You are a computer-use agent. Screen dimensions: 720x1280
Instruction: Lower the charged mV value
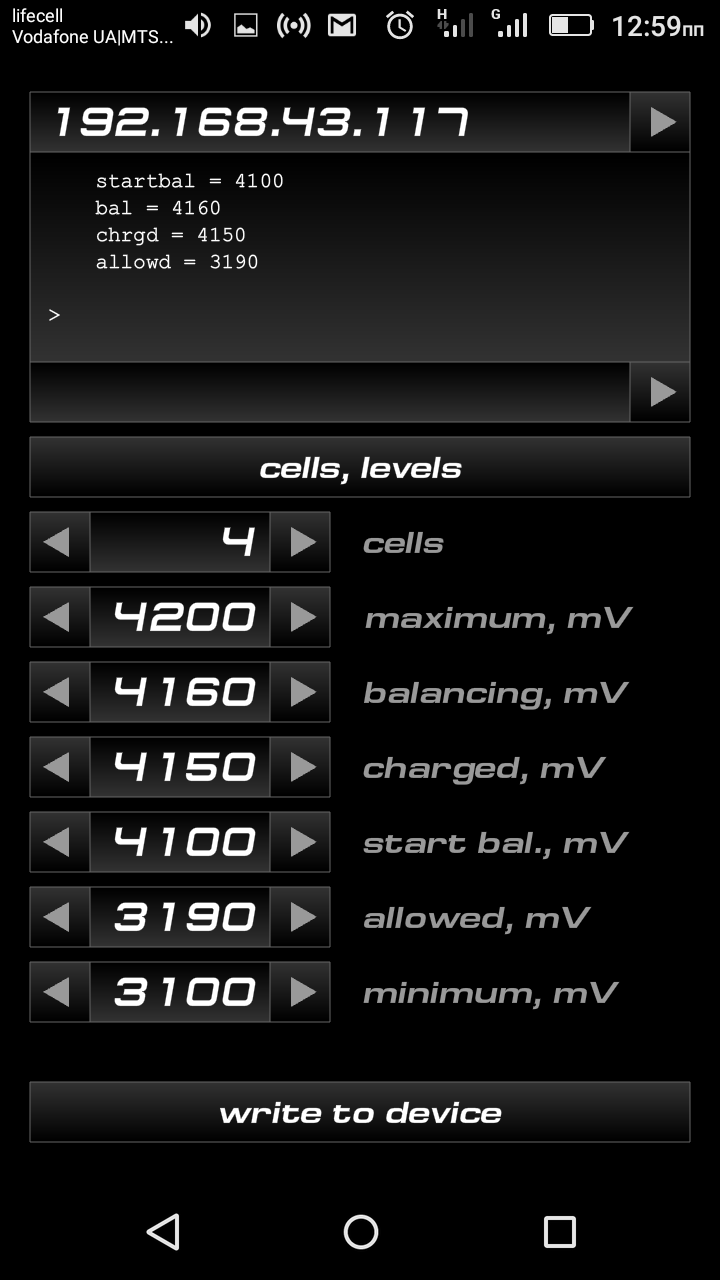(x=60, y=767)
